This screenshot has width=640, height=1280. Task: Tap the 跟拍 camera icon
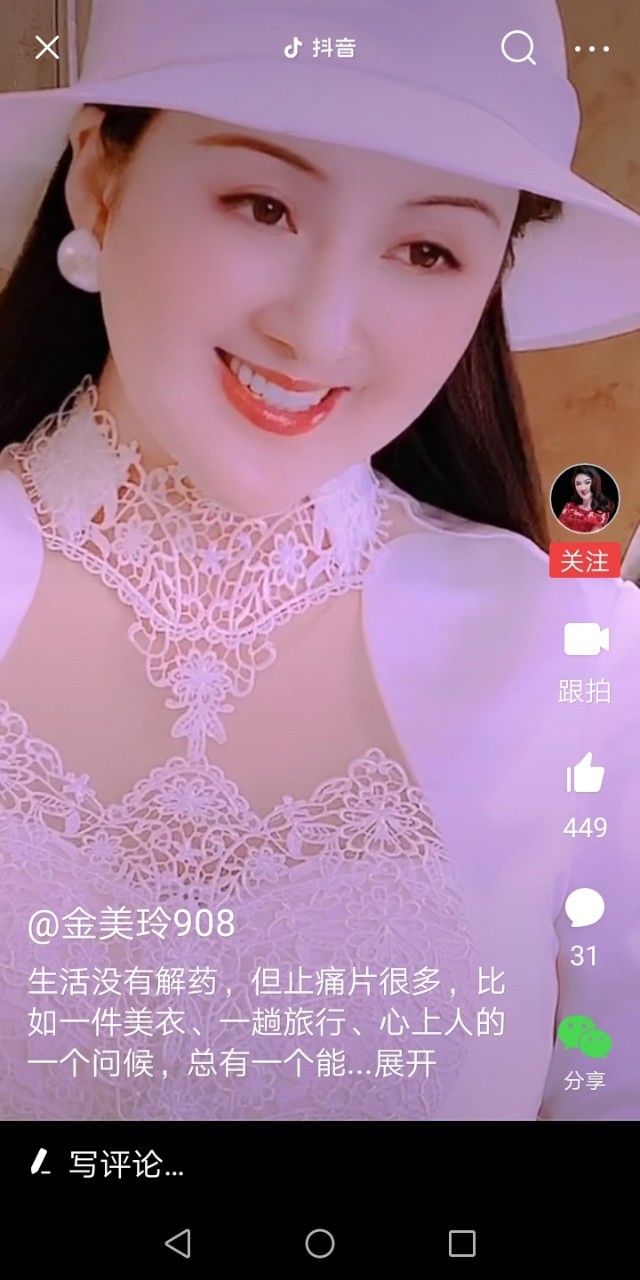point(586,640)
